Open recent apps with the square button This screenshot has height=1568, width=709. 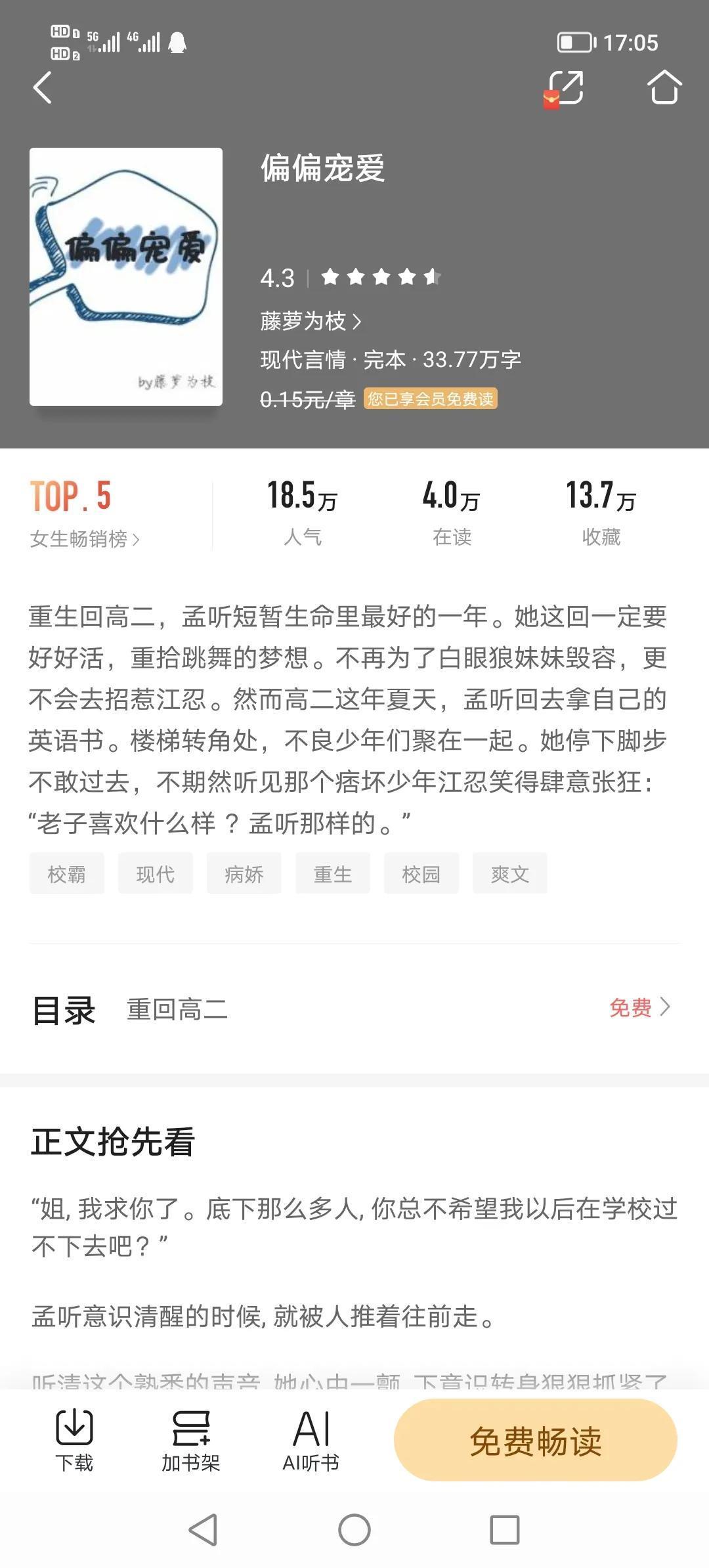point(505,1530)
